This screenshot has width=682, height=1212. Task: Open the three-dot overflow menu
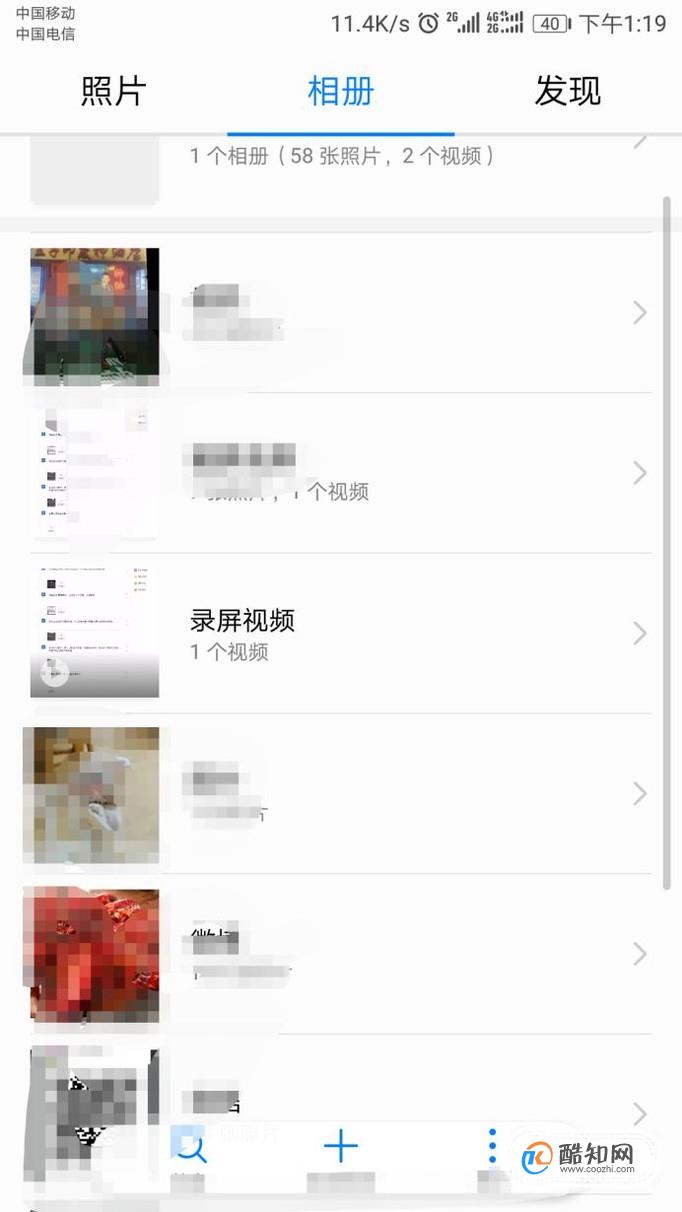[492, 1146]
